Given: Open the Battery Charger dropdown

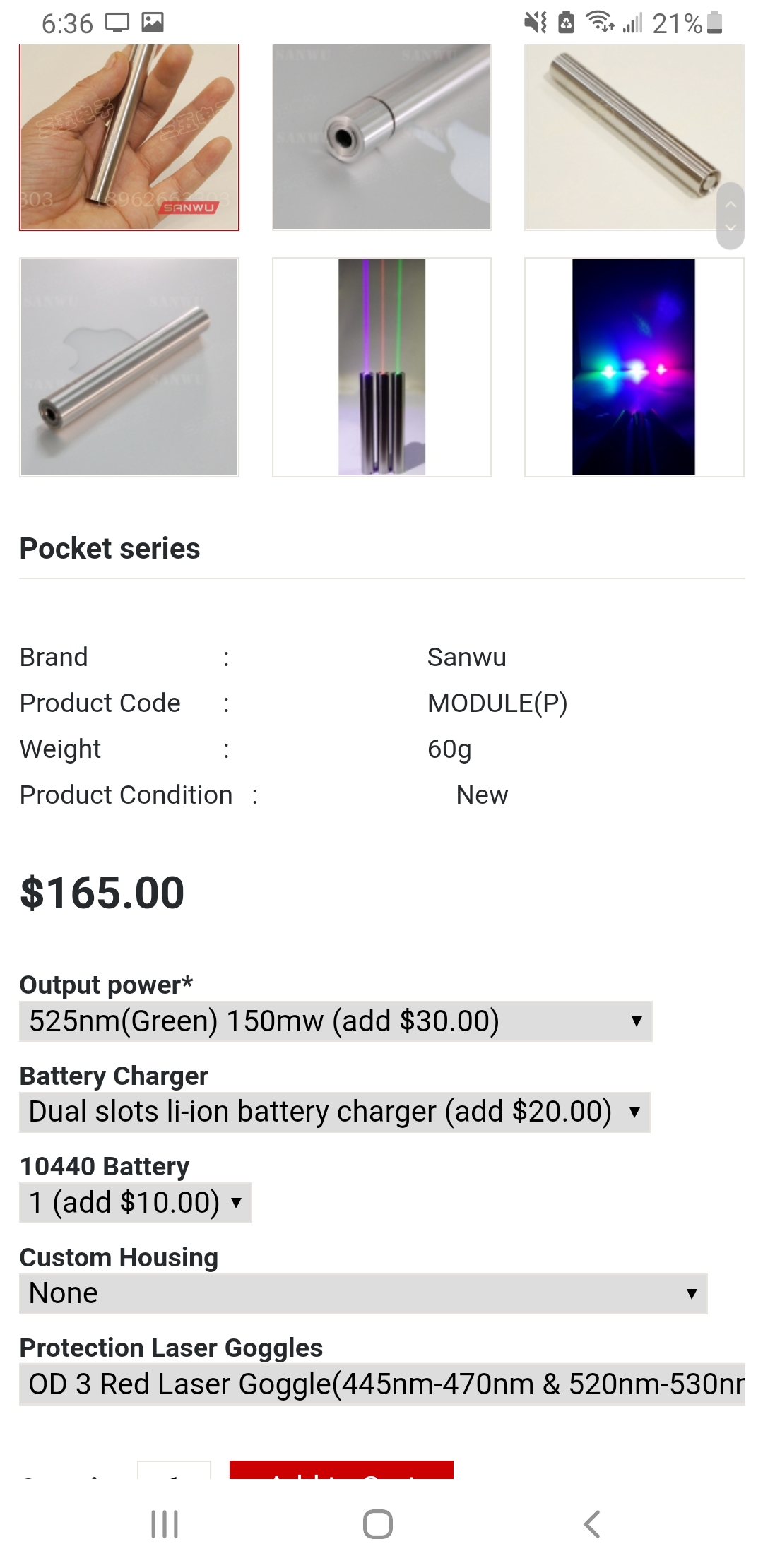Looking at the screenshot, I should click(x=334, y=1112).
